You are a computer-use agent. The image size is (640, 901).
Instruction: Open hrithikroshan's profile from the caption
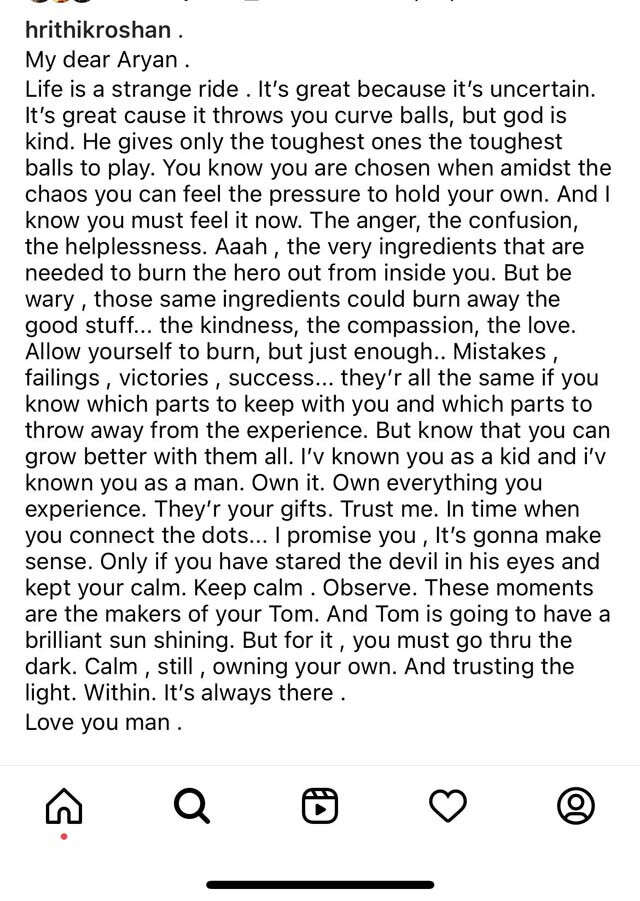[96, 31]
